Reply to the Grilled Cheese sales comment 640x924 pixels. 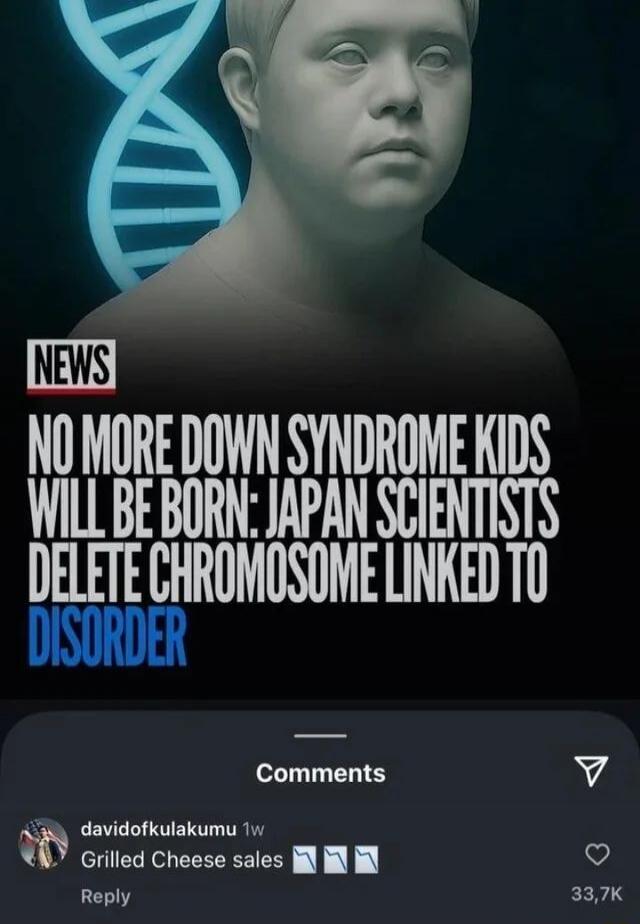pos(105,896)
